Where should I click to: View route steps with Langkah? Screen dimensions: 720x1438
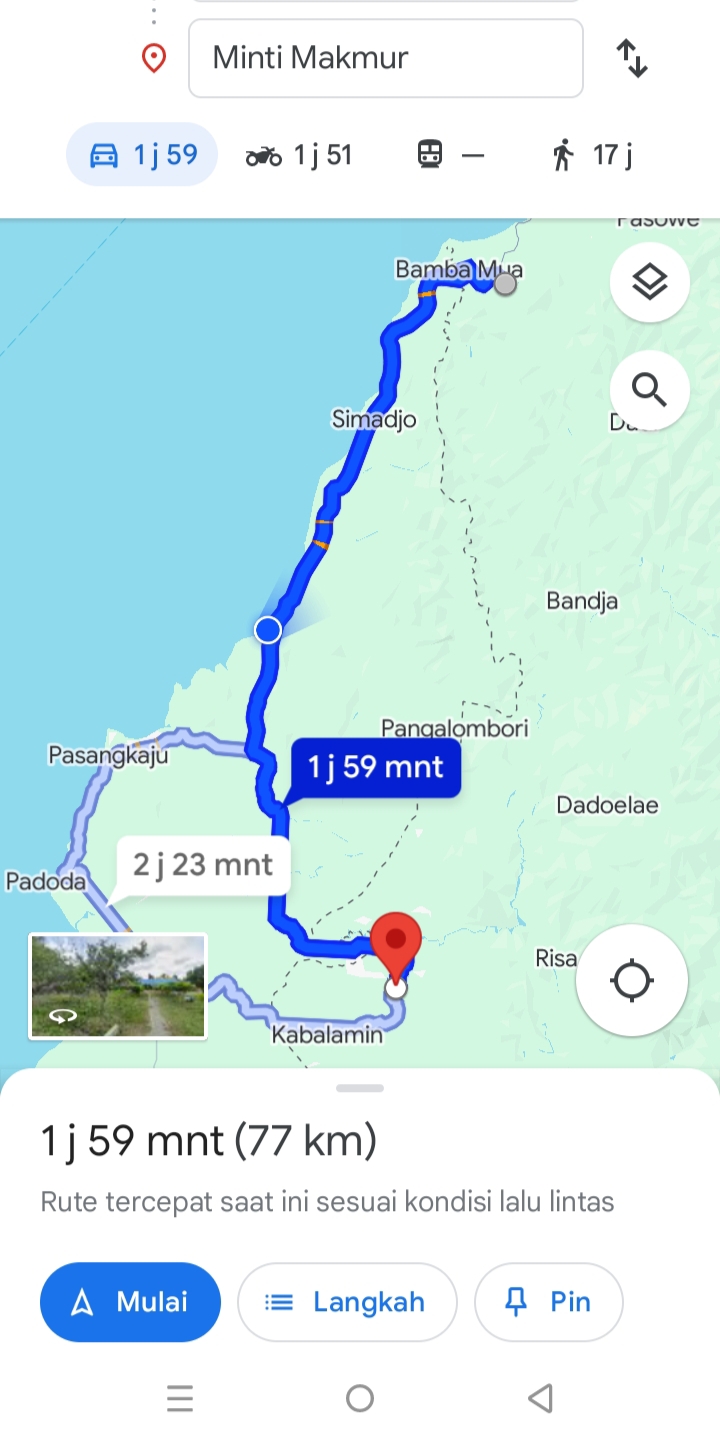point(347,1302)
